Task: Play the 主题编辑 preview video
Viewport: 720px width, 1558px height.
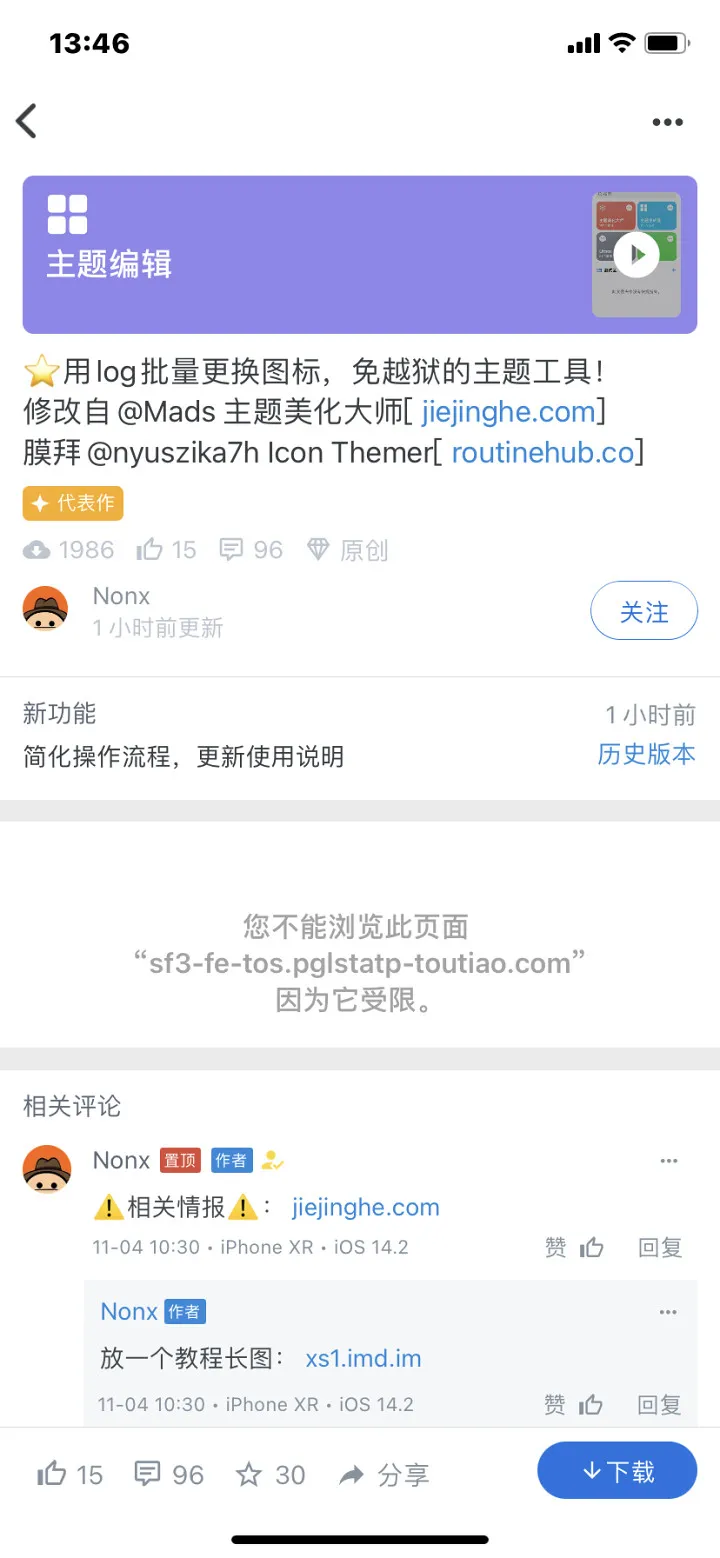Action: pos(636,254)
